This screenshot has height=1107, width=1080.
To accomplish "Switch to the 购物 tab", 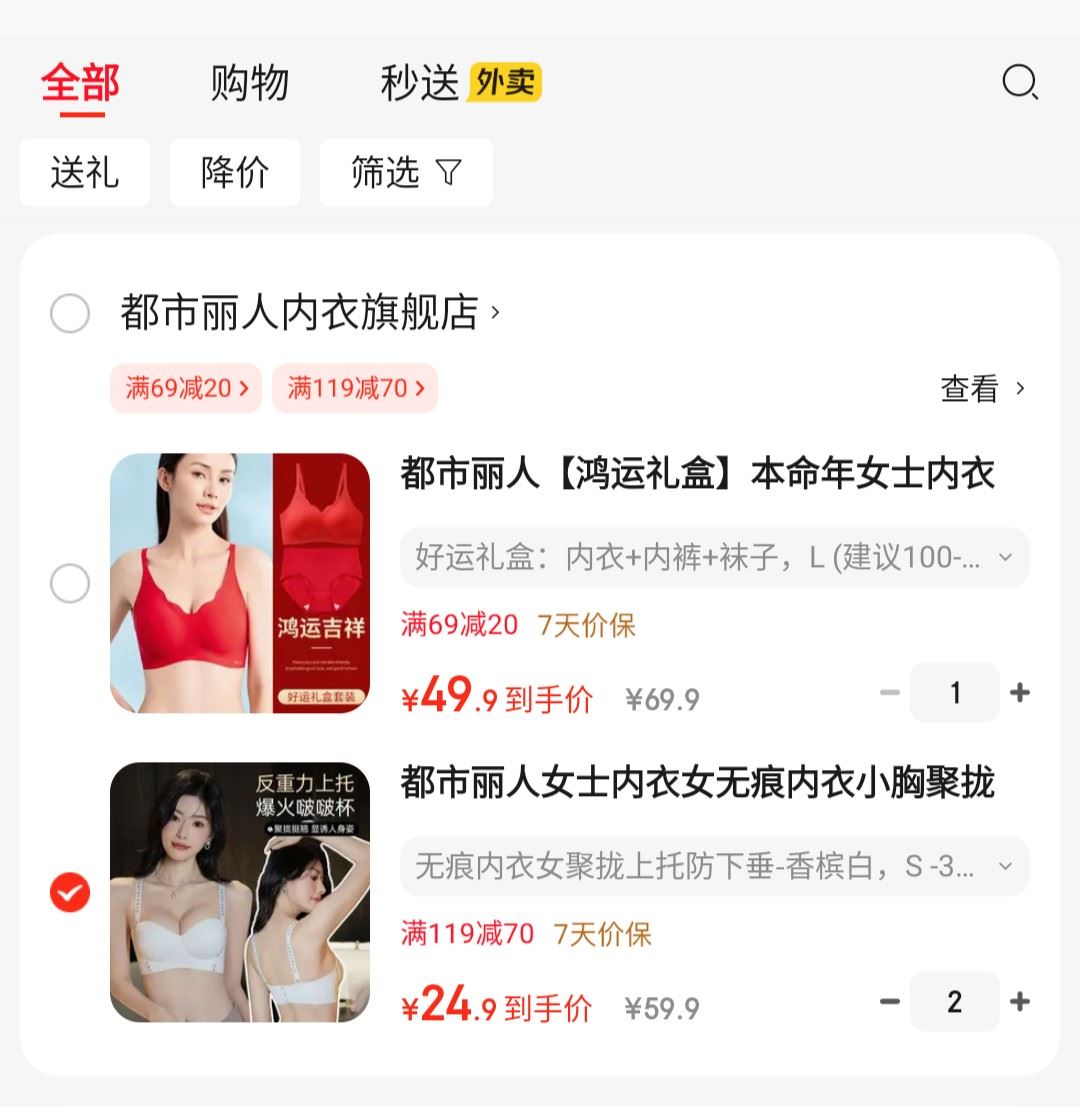I will click(249, 83).
